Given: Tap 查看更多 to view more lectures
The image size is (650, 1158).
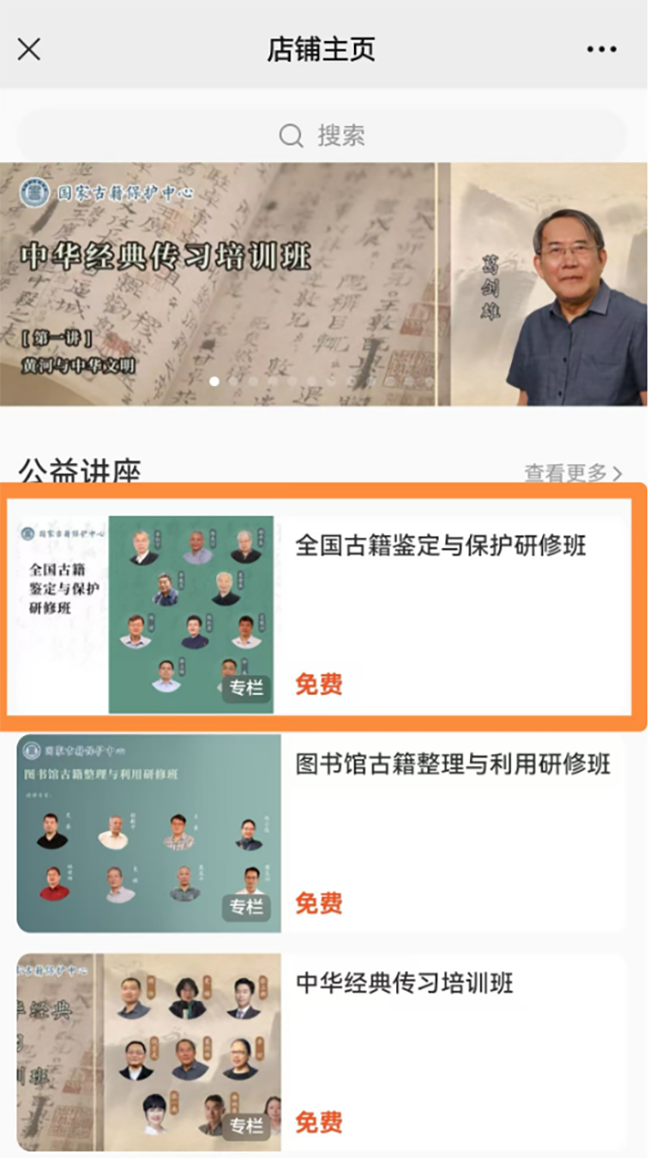Looking at the screenshot, I should [573, 472].
